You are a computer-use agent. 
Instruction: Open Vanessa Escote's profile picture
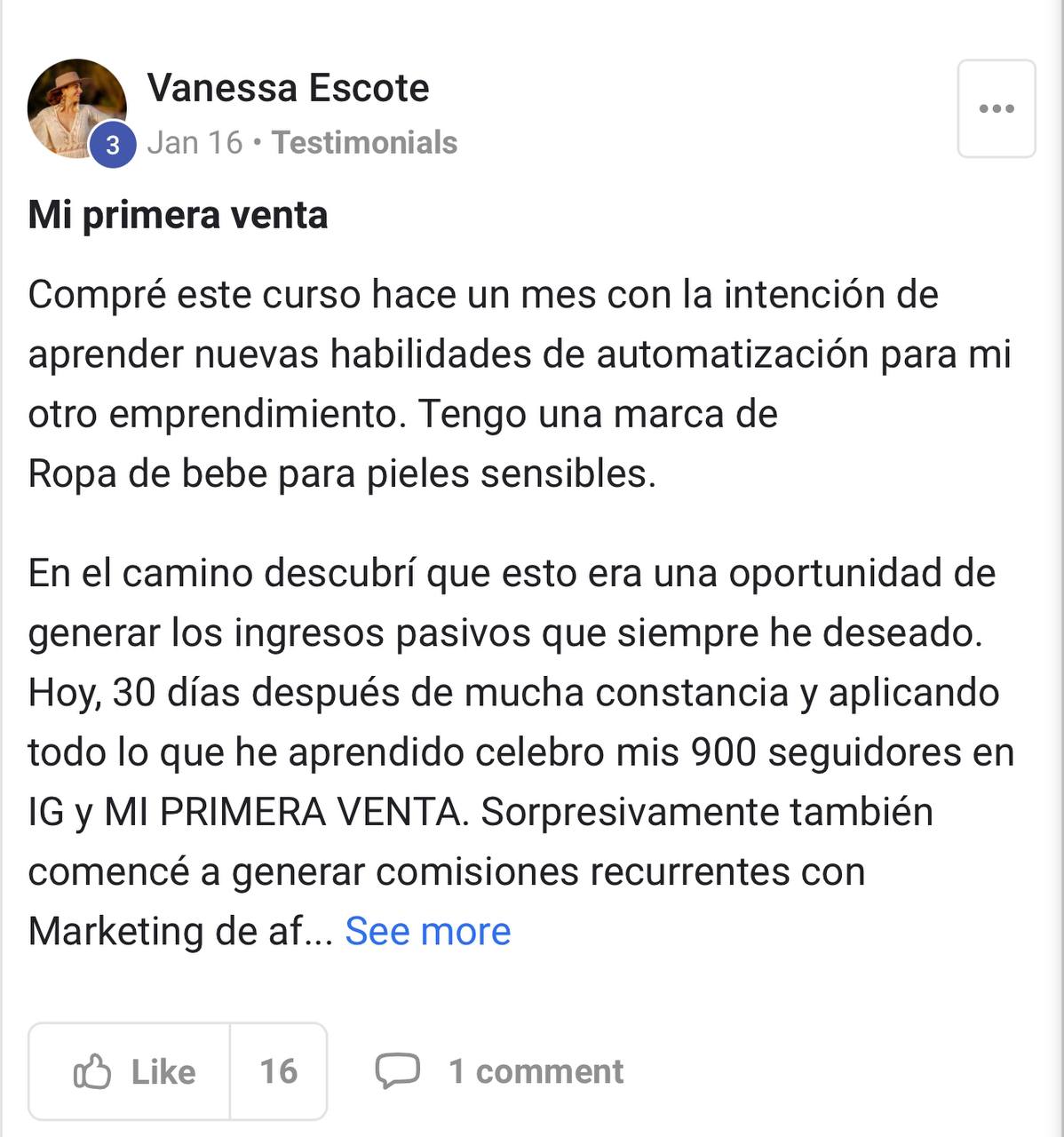tap(77, 108)
